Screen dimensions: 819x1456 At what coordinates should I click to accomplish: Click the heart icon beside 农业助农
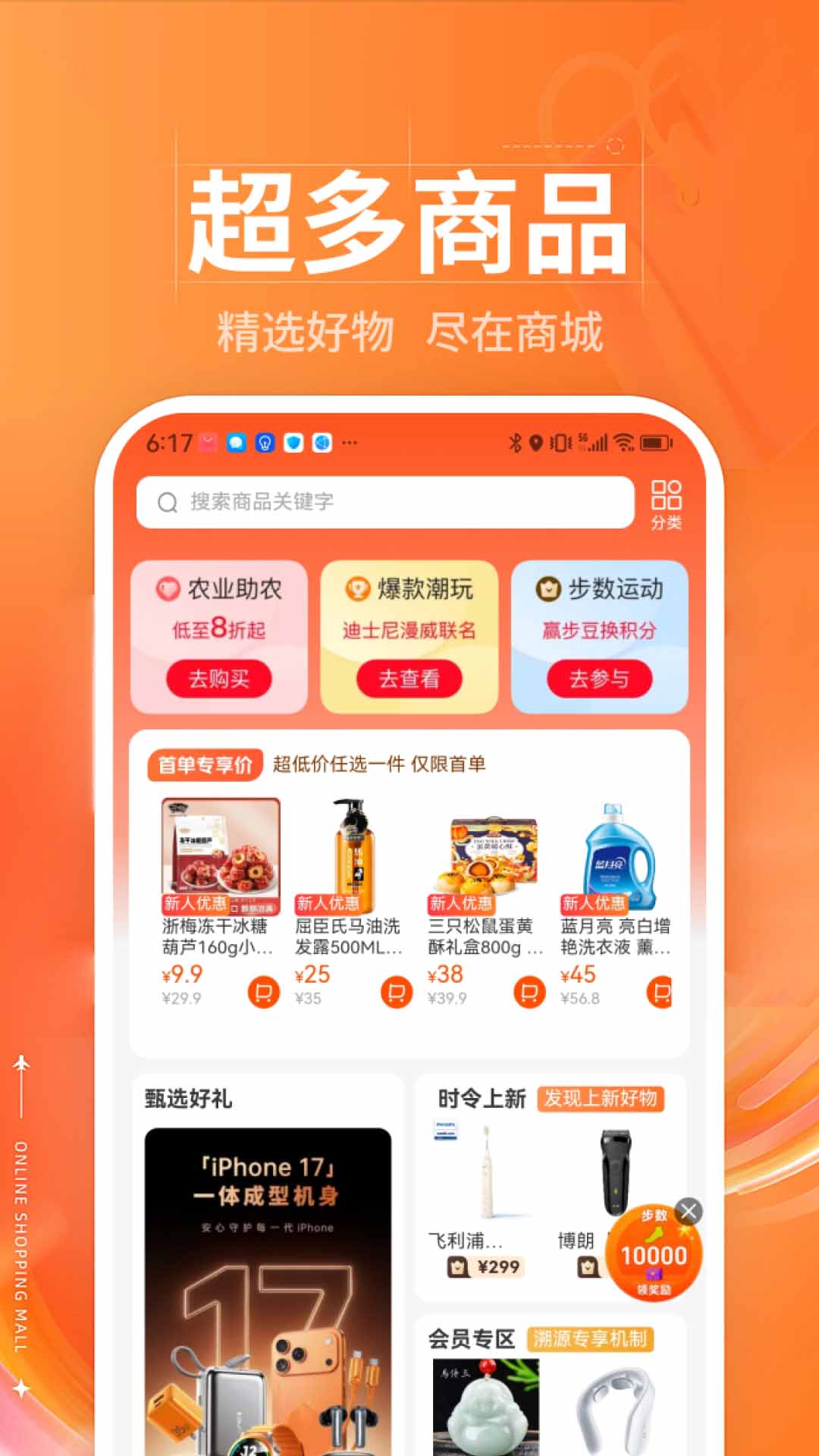tap(170, 588)
